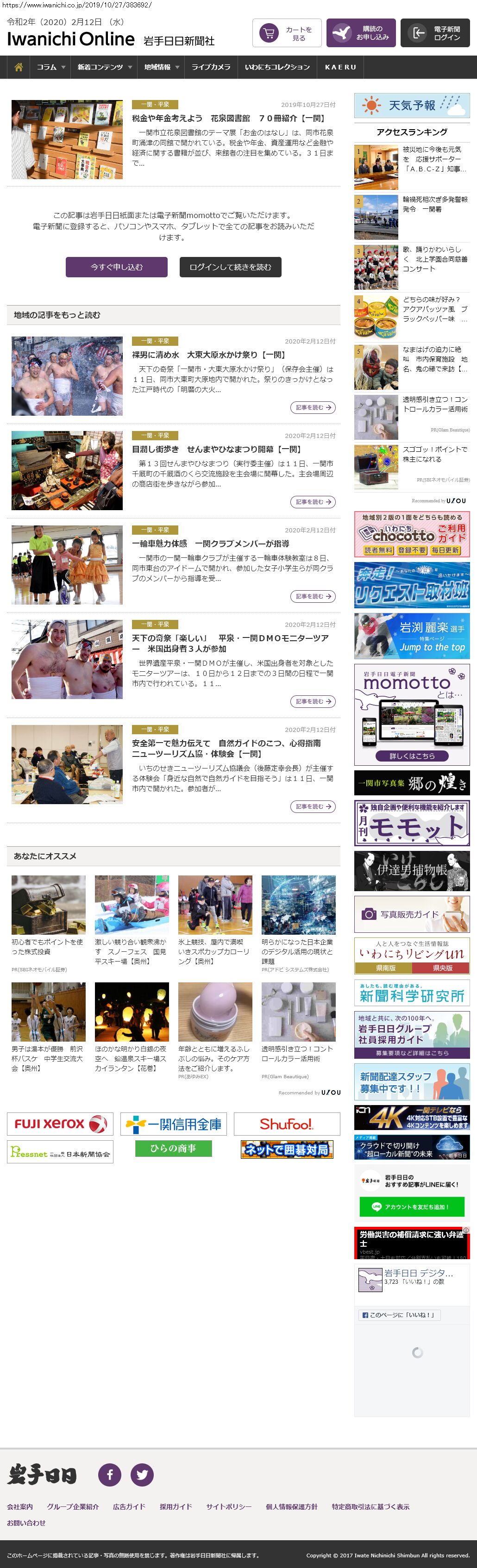477x1568 pixels.
Task: Go to ライブカメラ page
Action: coord(211,67)
